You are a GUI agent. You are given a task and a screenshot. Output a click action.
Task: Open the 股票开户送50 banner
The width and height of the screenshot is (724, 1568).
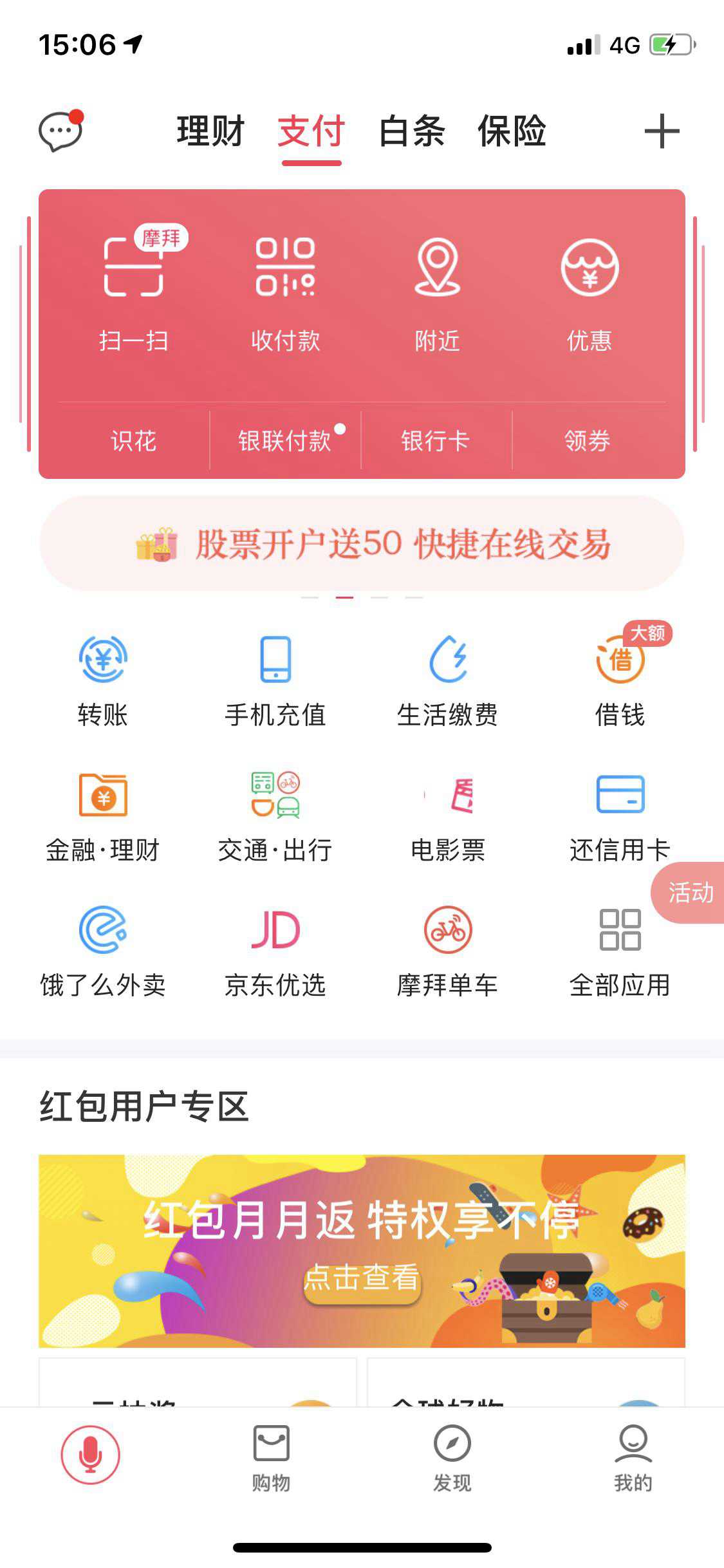tap(362, 544)
